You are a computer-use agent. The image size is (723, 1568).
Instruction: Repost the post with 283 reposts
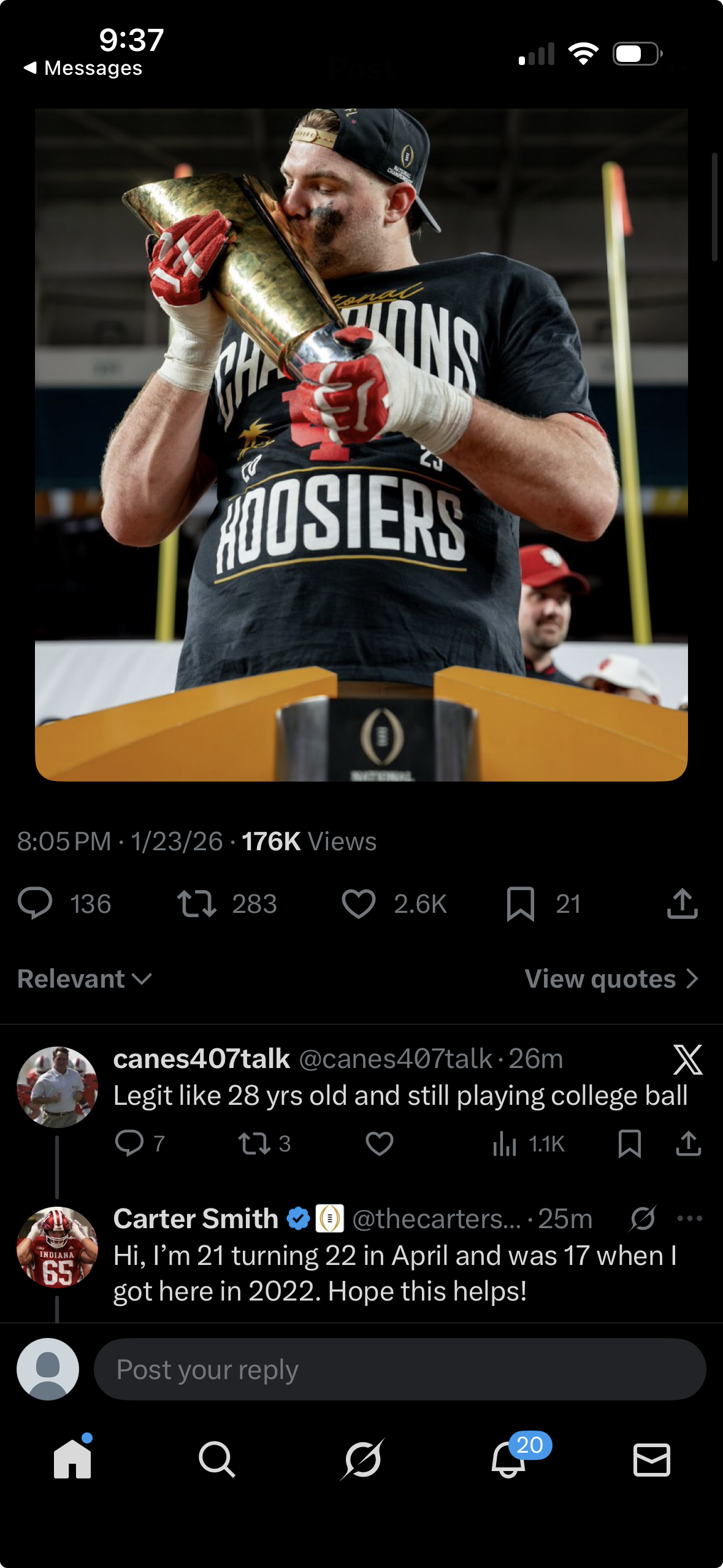[197, 904]
